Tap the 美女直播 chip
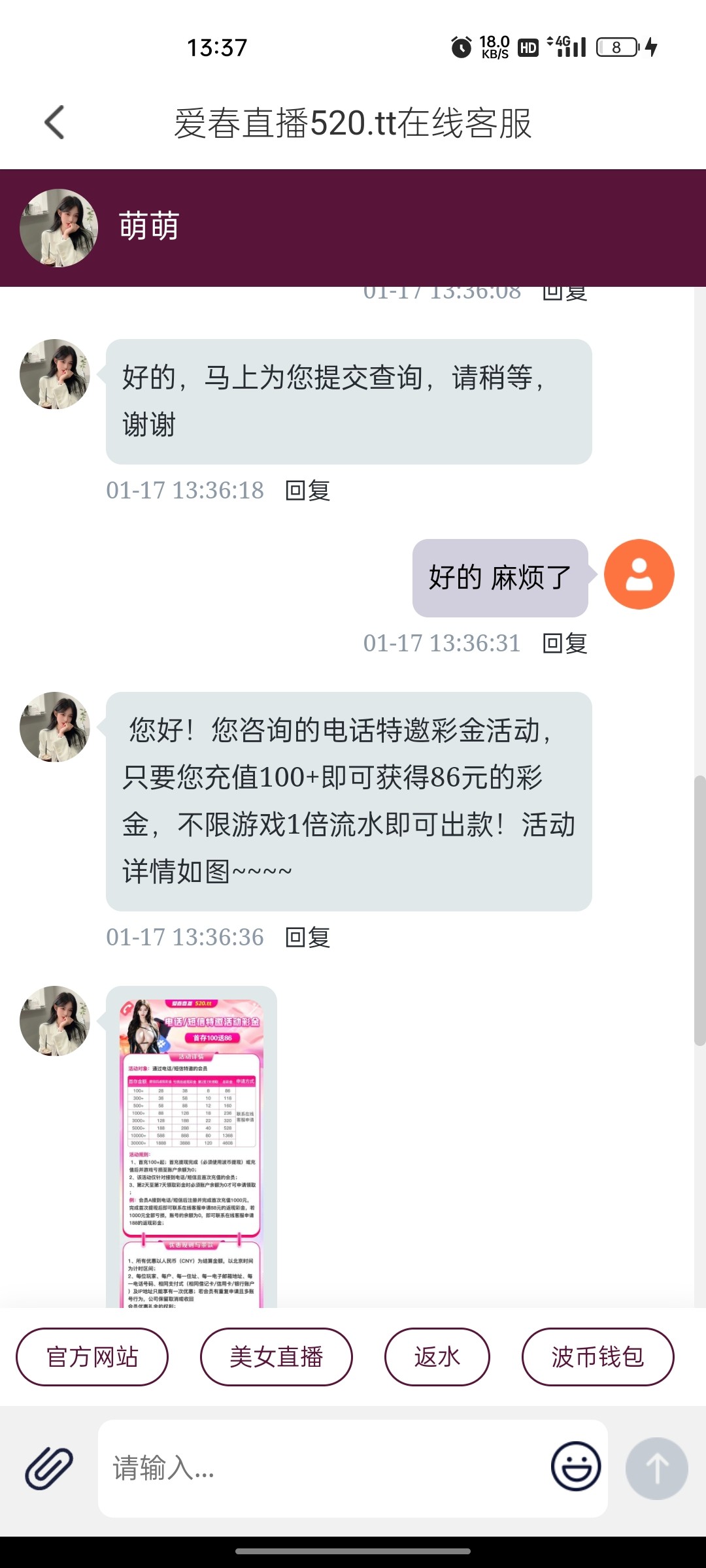706x1568 pixels. (276, 1357)
